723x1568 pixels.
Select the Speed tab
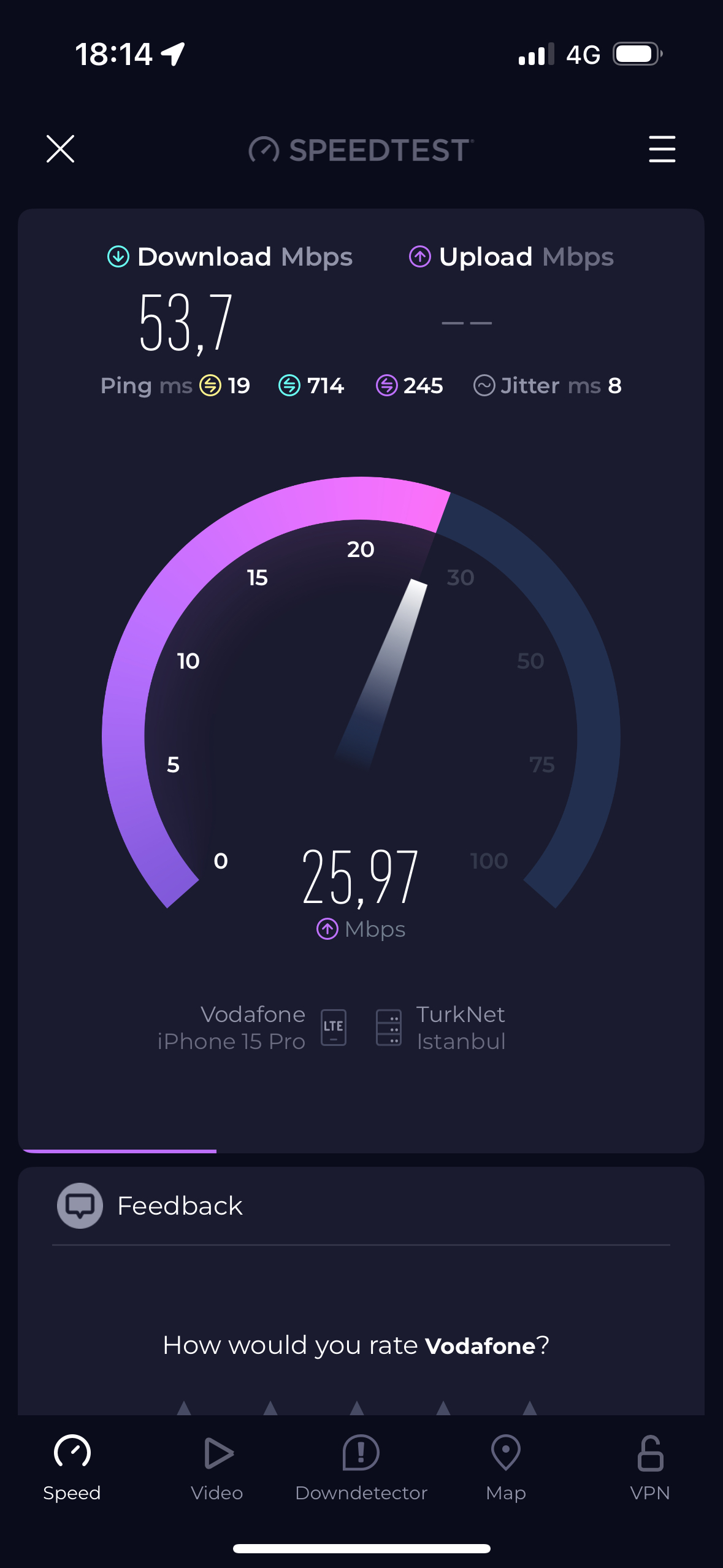[x=72, y=1468]
